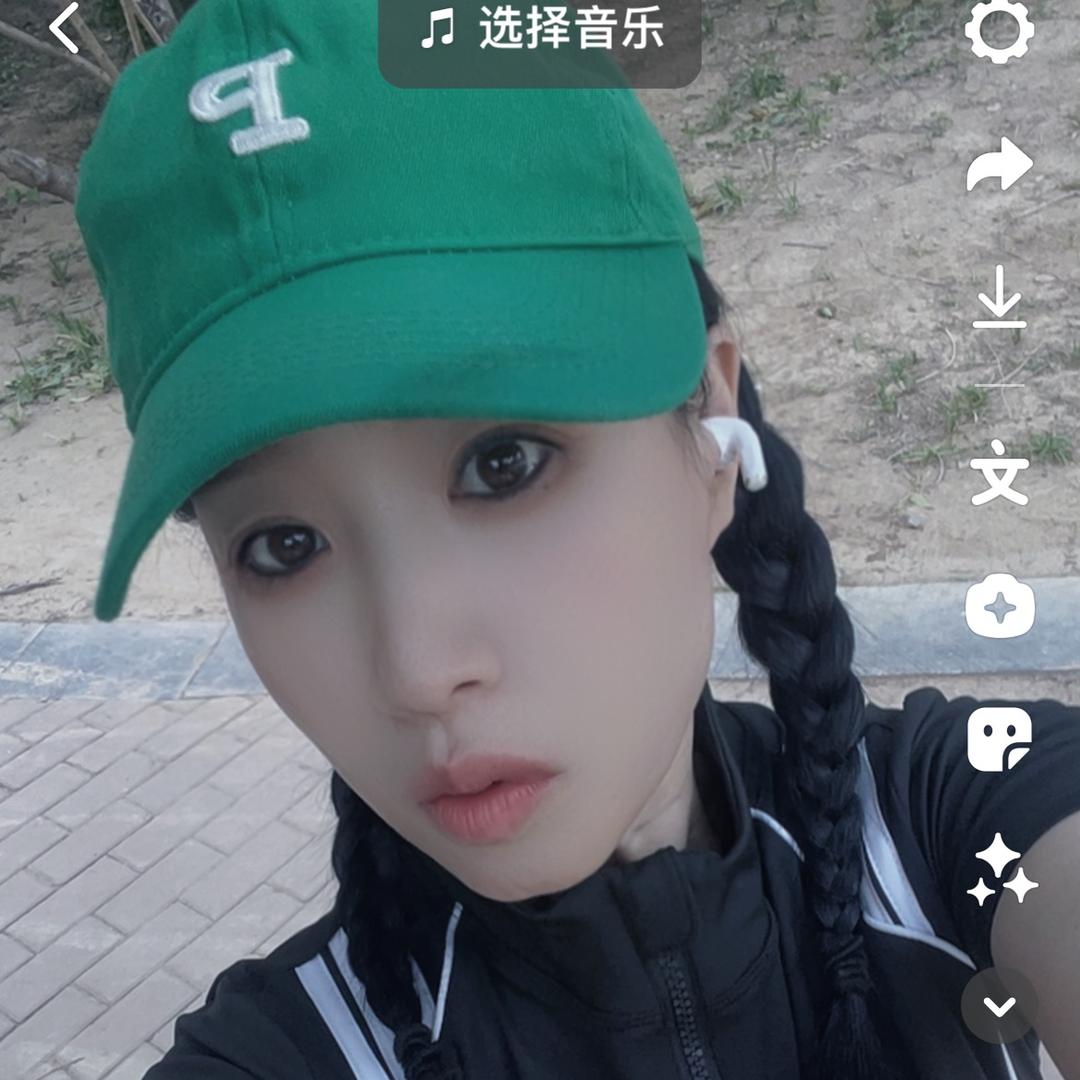Image resolution: width=1080 pixels, height=1080 pixels.
Task: Open the settings gear
Action: (x=999, y=30)
